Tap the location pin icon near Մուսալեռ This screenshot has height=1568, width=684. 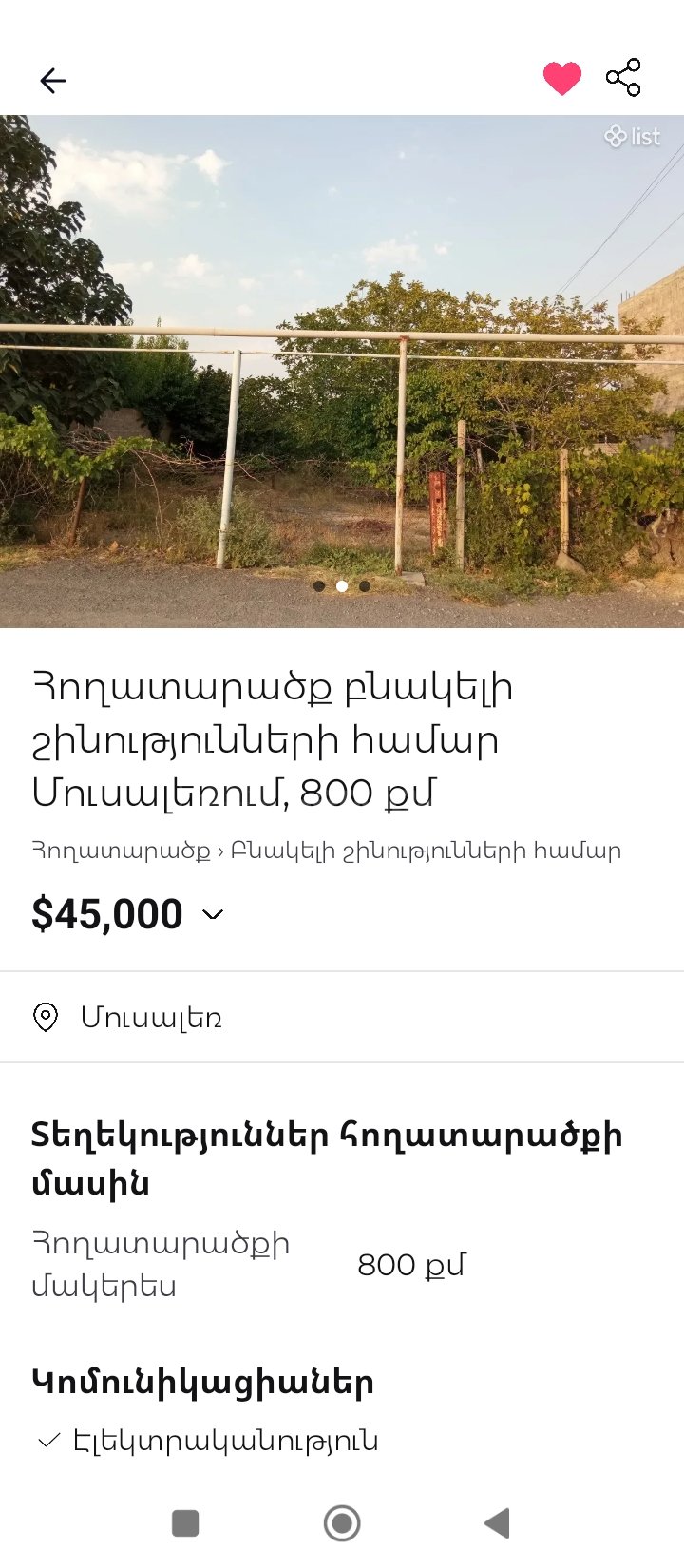coord(46,1017)
